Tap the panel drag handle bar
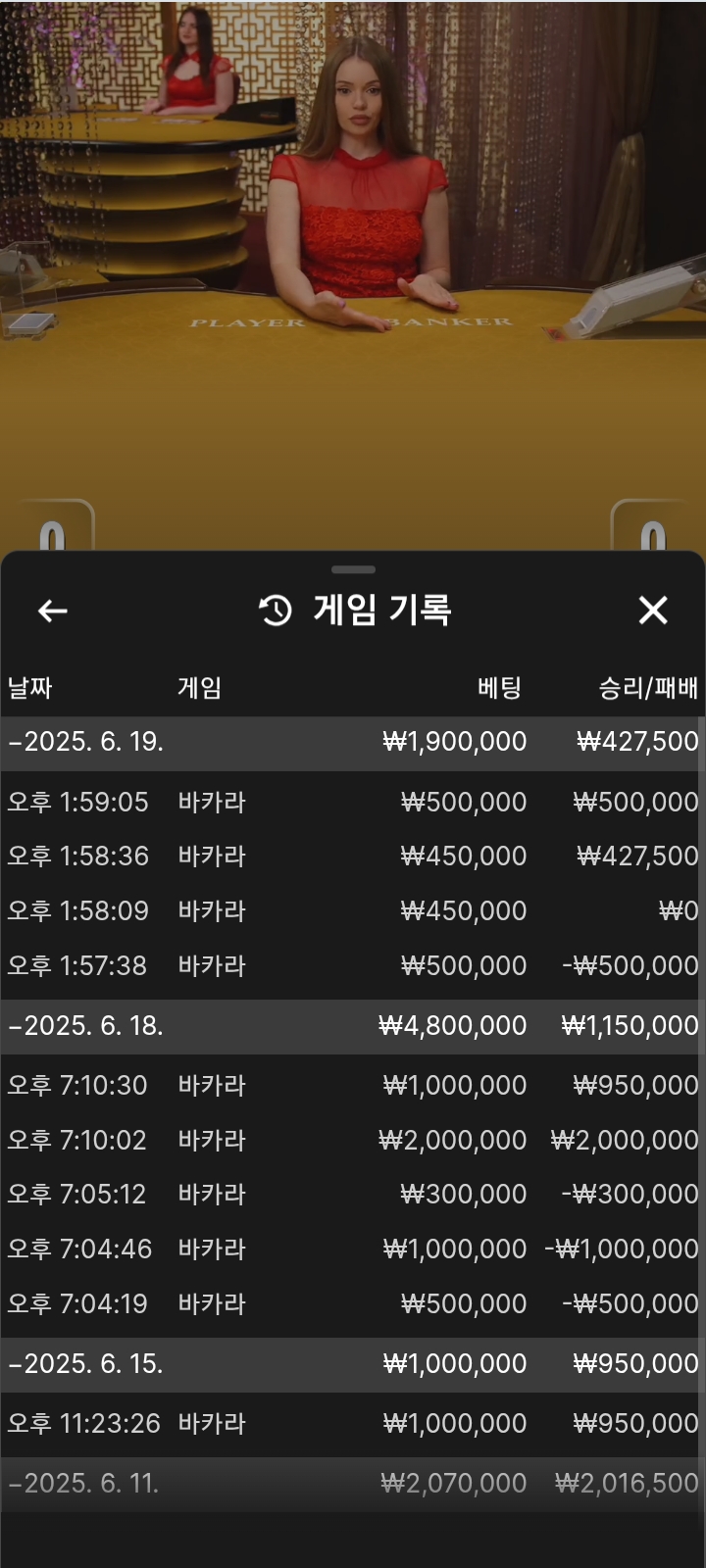Viewport: 706px width, 1568px height. click(x=353, y=569)
